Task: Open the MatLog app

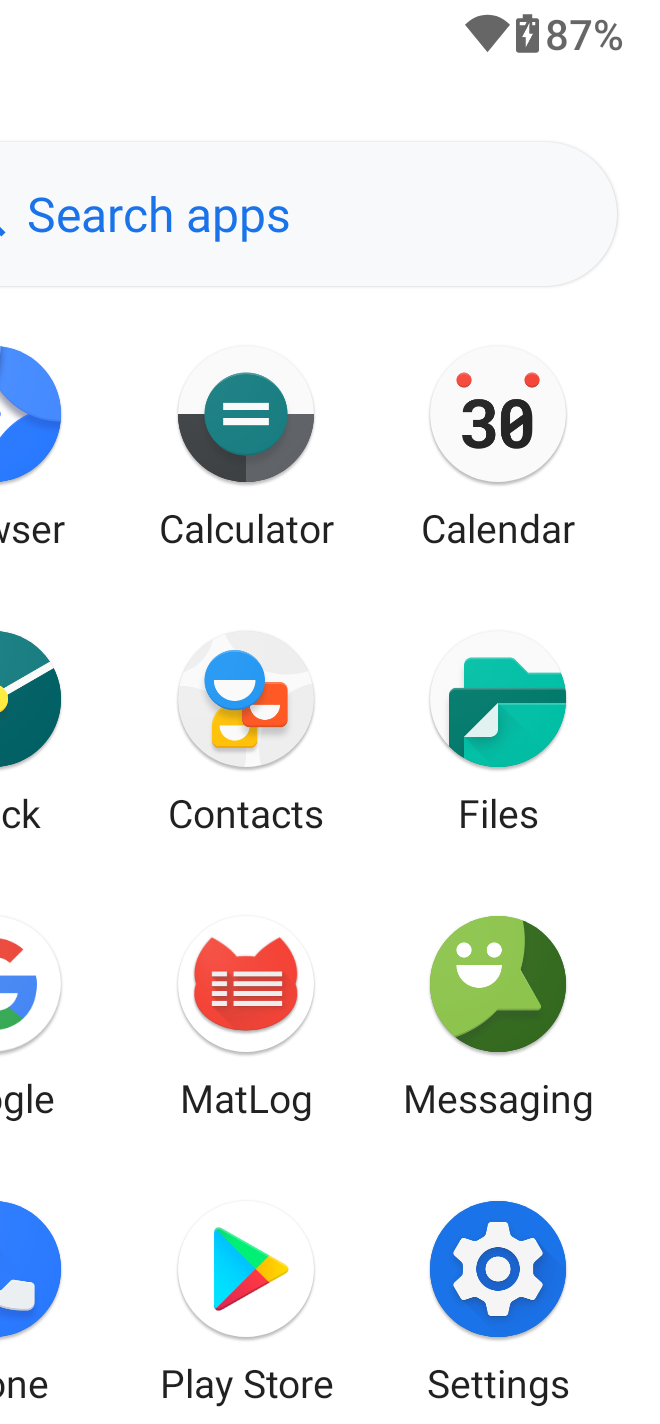Action: 246,984
